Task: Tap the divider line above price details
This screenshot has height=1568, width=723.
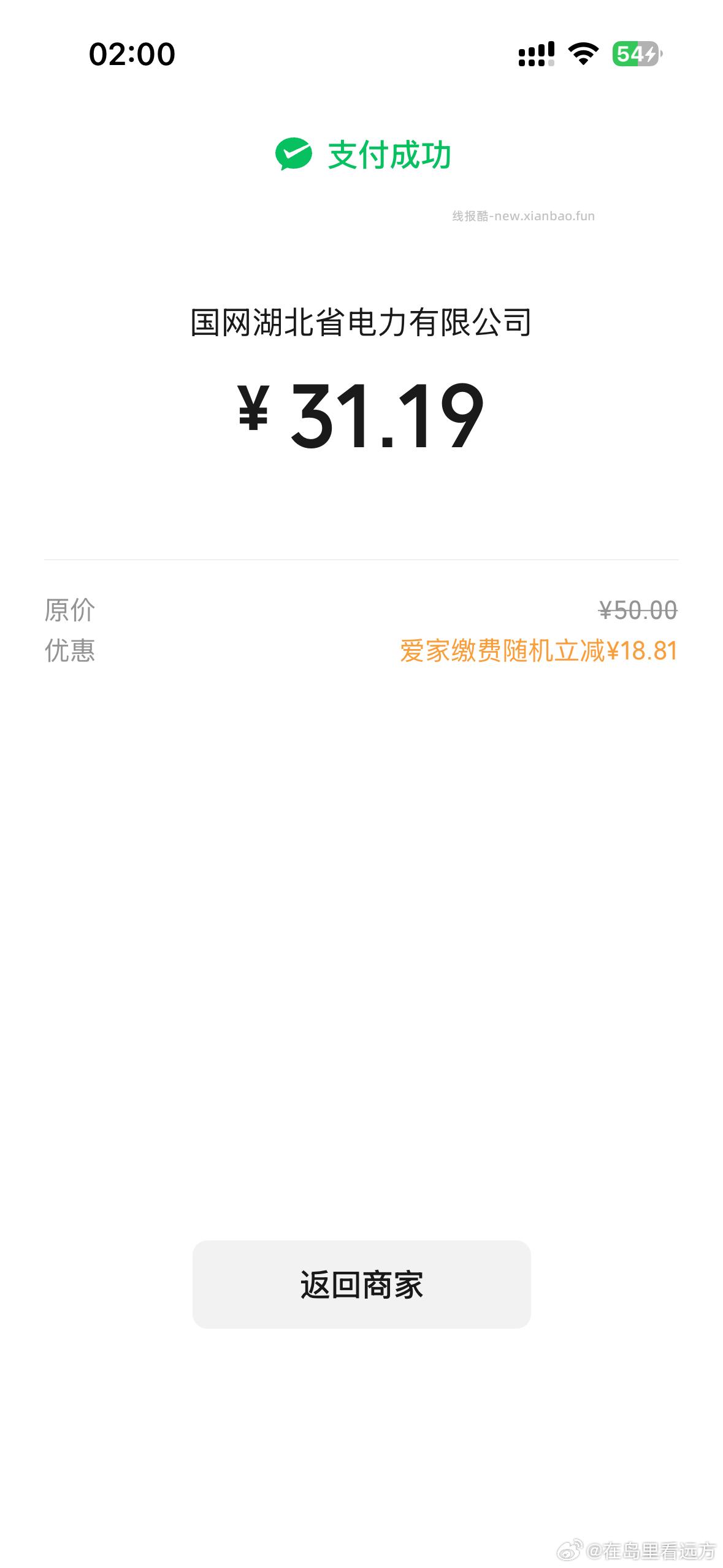Action: 361,559
